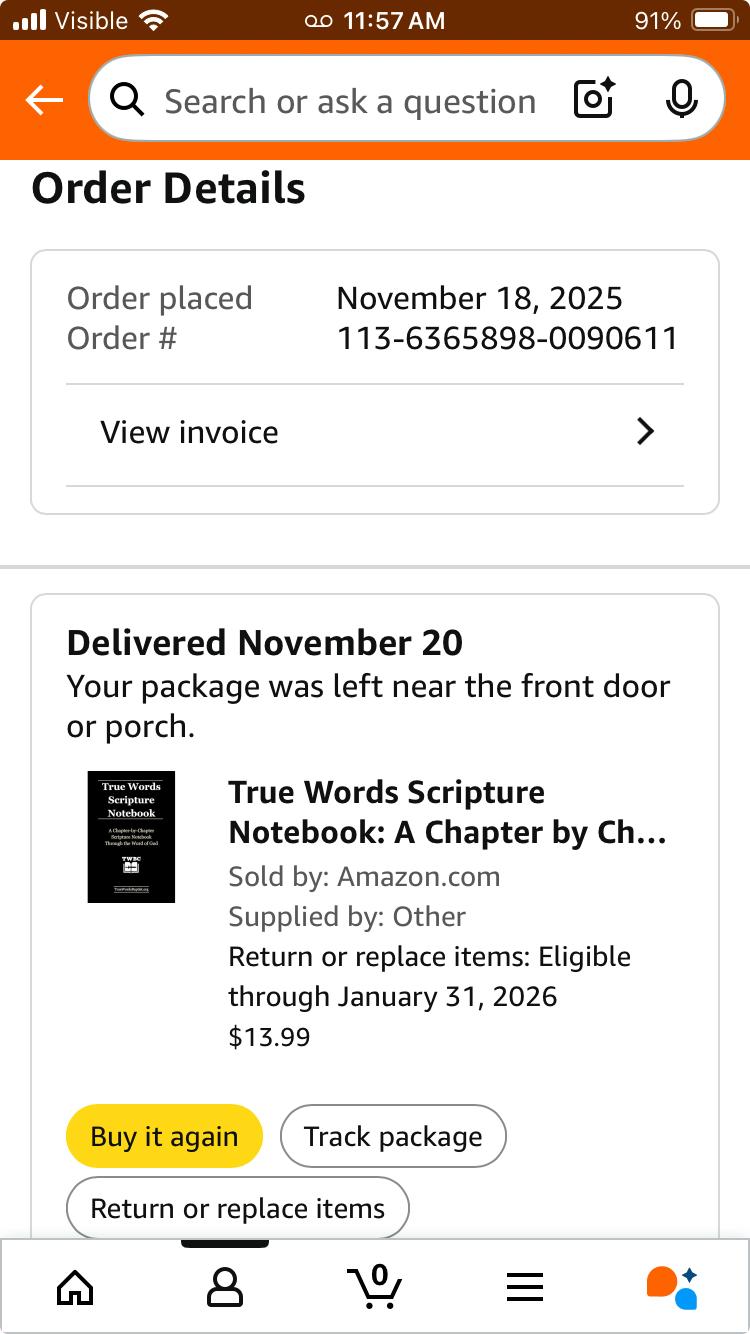Viewport: 750px width, 1334px height.
Task: Open your account profile icon
Action: (x=225, y=1287)
